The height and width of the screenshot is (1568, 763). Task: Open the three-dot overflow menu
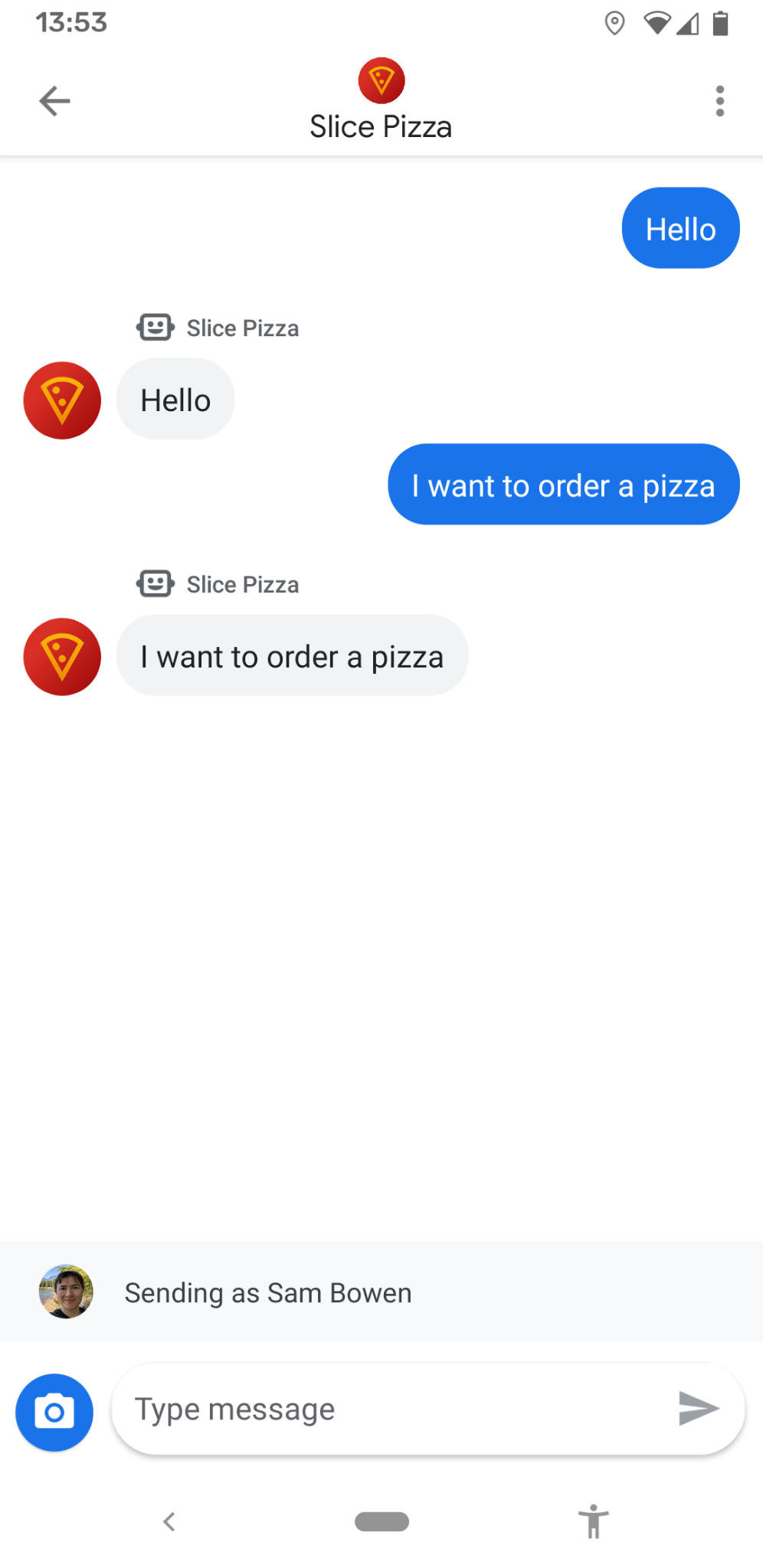719,100
